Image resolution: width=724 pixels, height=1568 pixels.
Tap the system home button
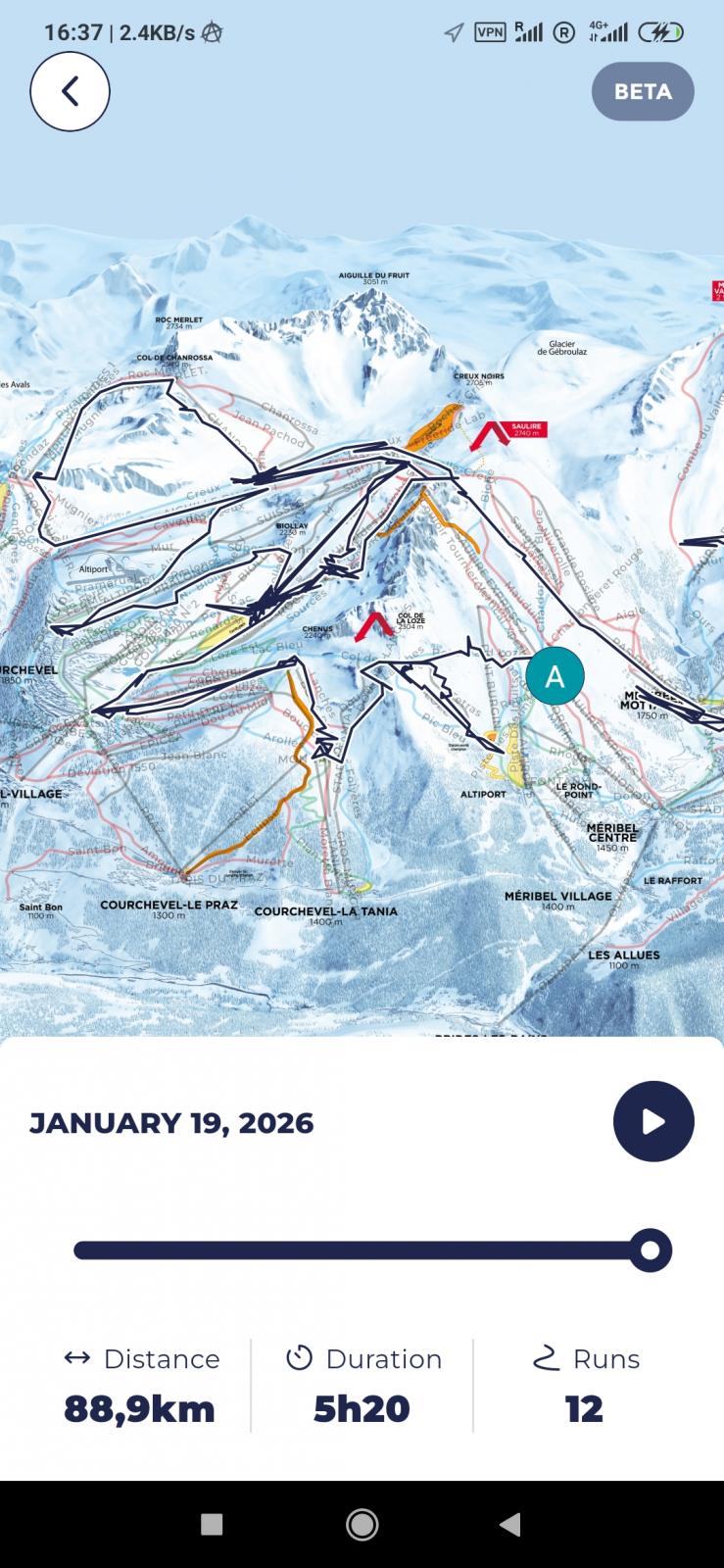point(362,1524)
